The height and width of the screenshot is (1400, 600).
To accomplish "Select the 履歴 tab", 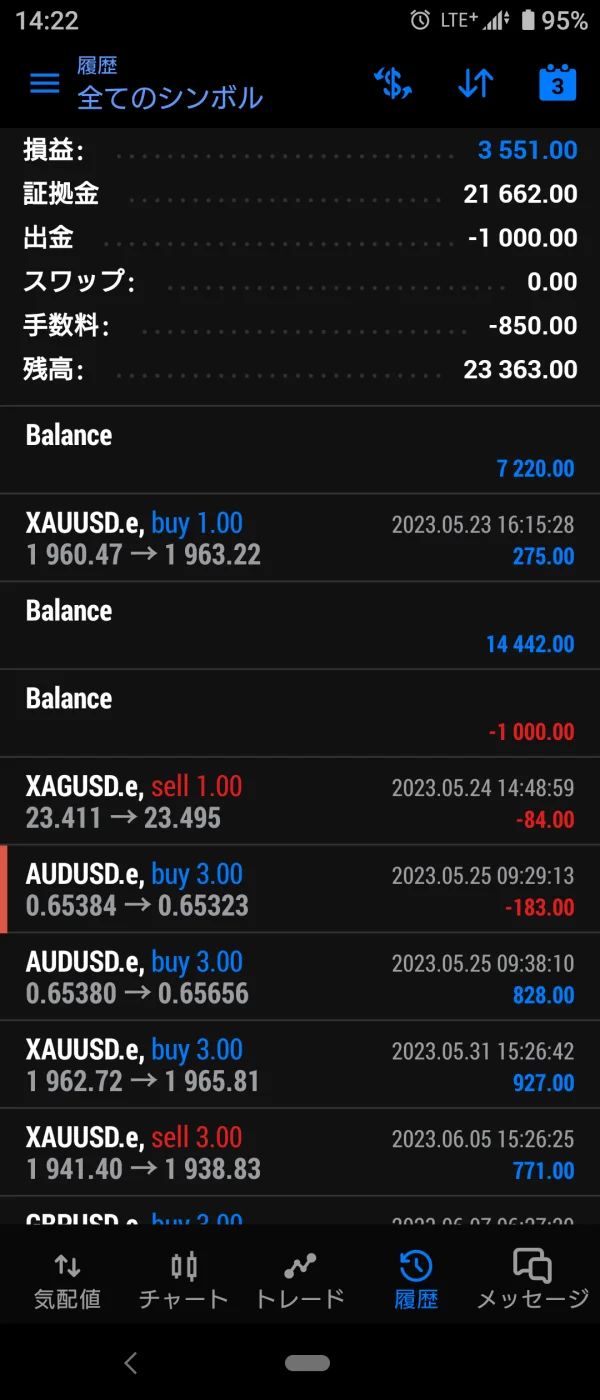I will click(x=415, y=1281).
